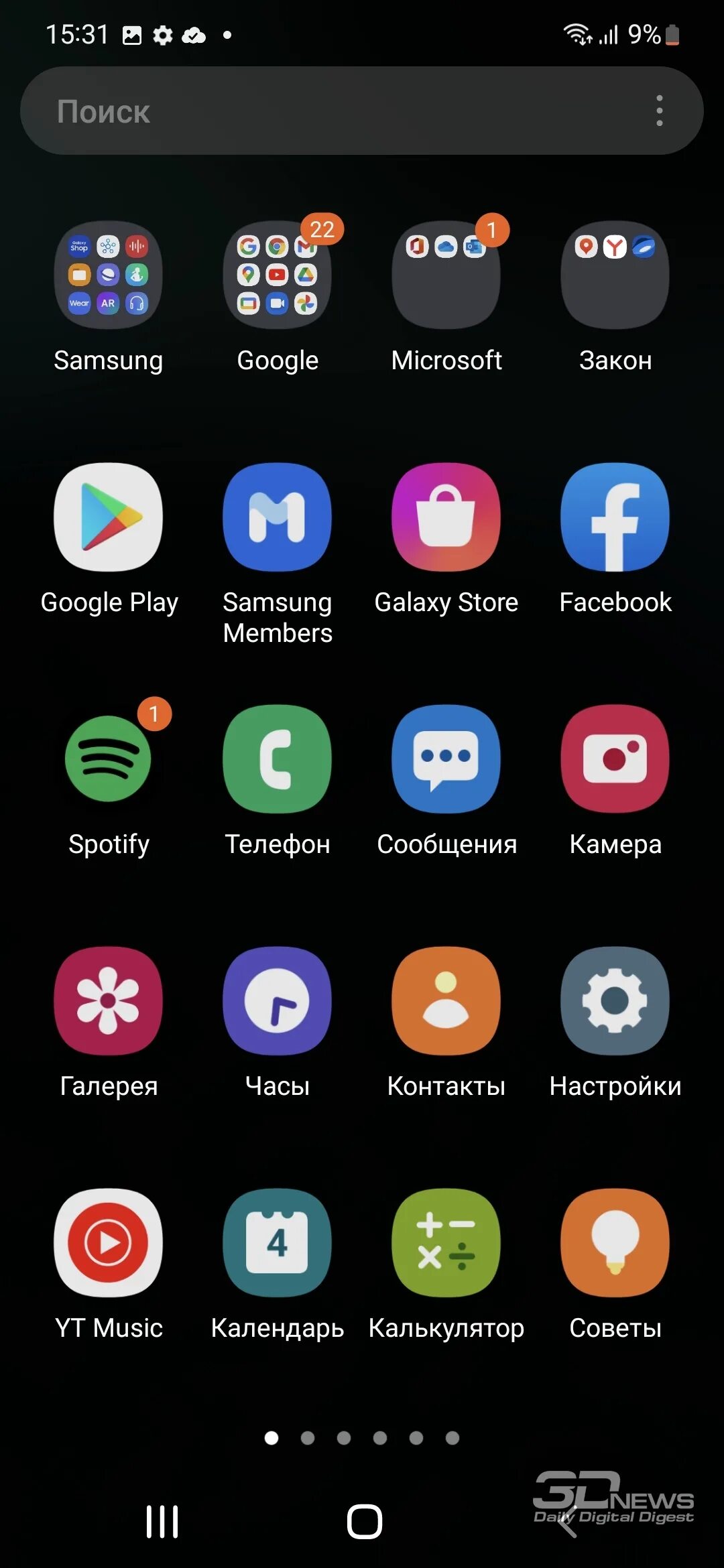The image size is (724, 1568).
Task: Open the Телефон app
Action: pyautogui.click(x=277, y=759)
